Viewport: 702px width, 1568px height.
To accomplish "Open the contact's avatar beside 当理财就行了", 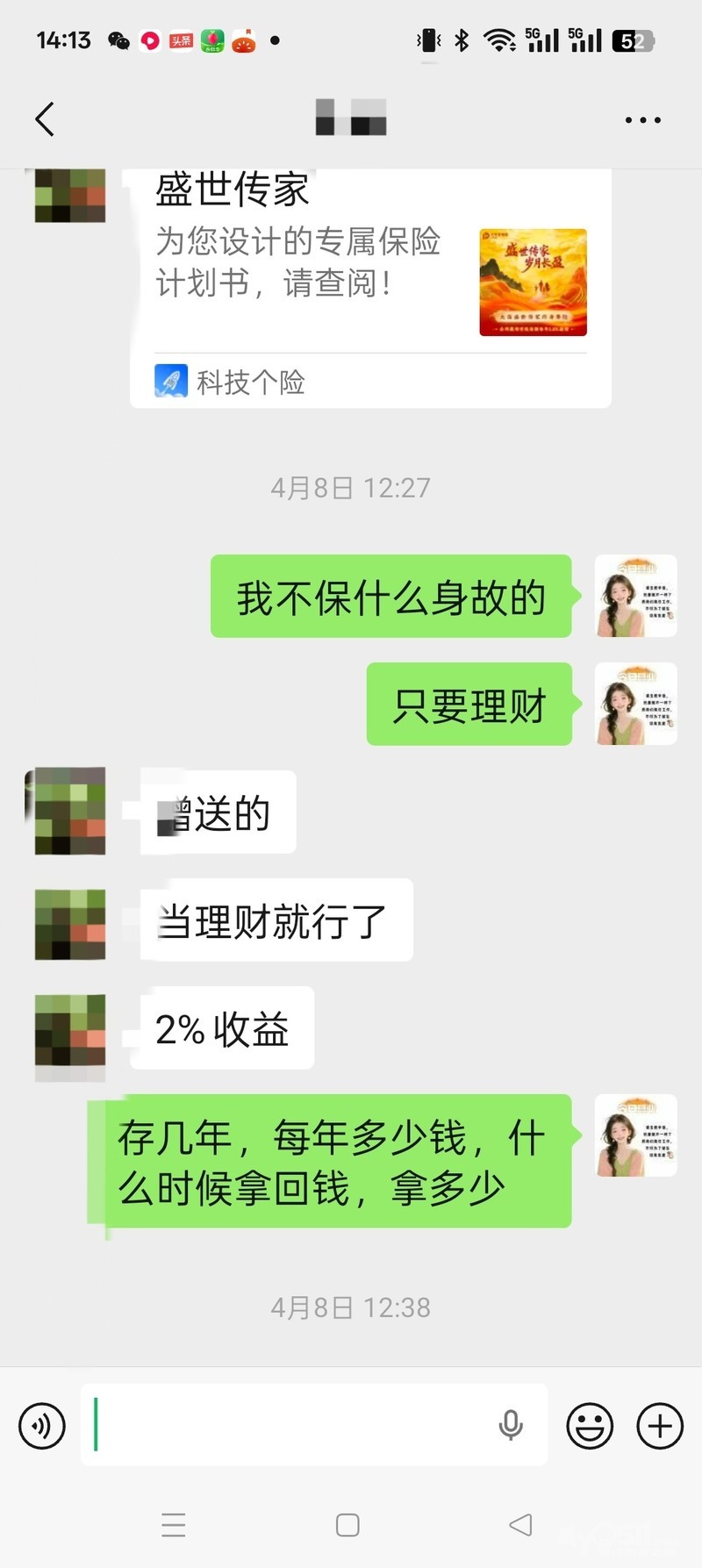I will point(70,924).
